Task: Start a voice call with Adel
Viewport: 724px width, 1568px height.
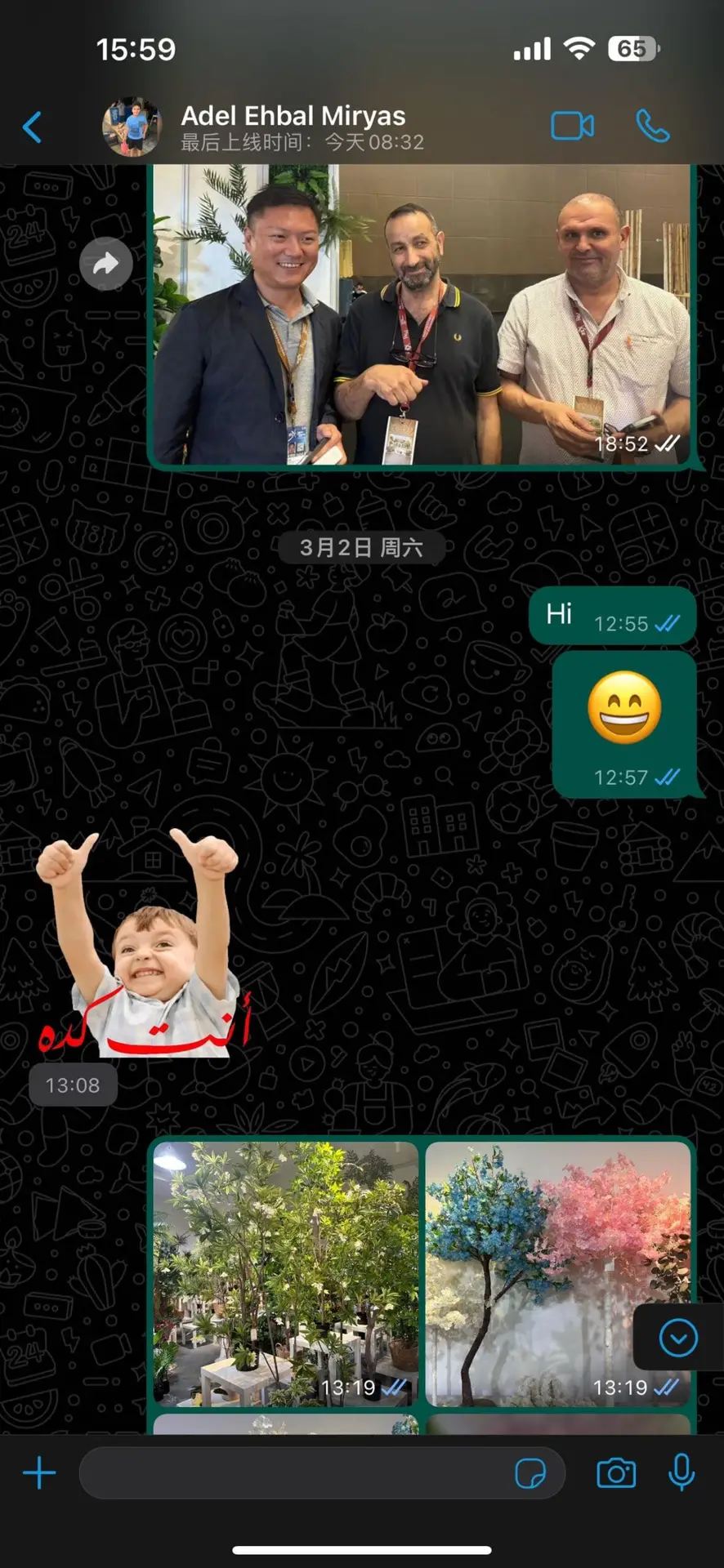Action: [652, 127]
